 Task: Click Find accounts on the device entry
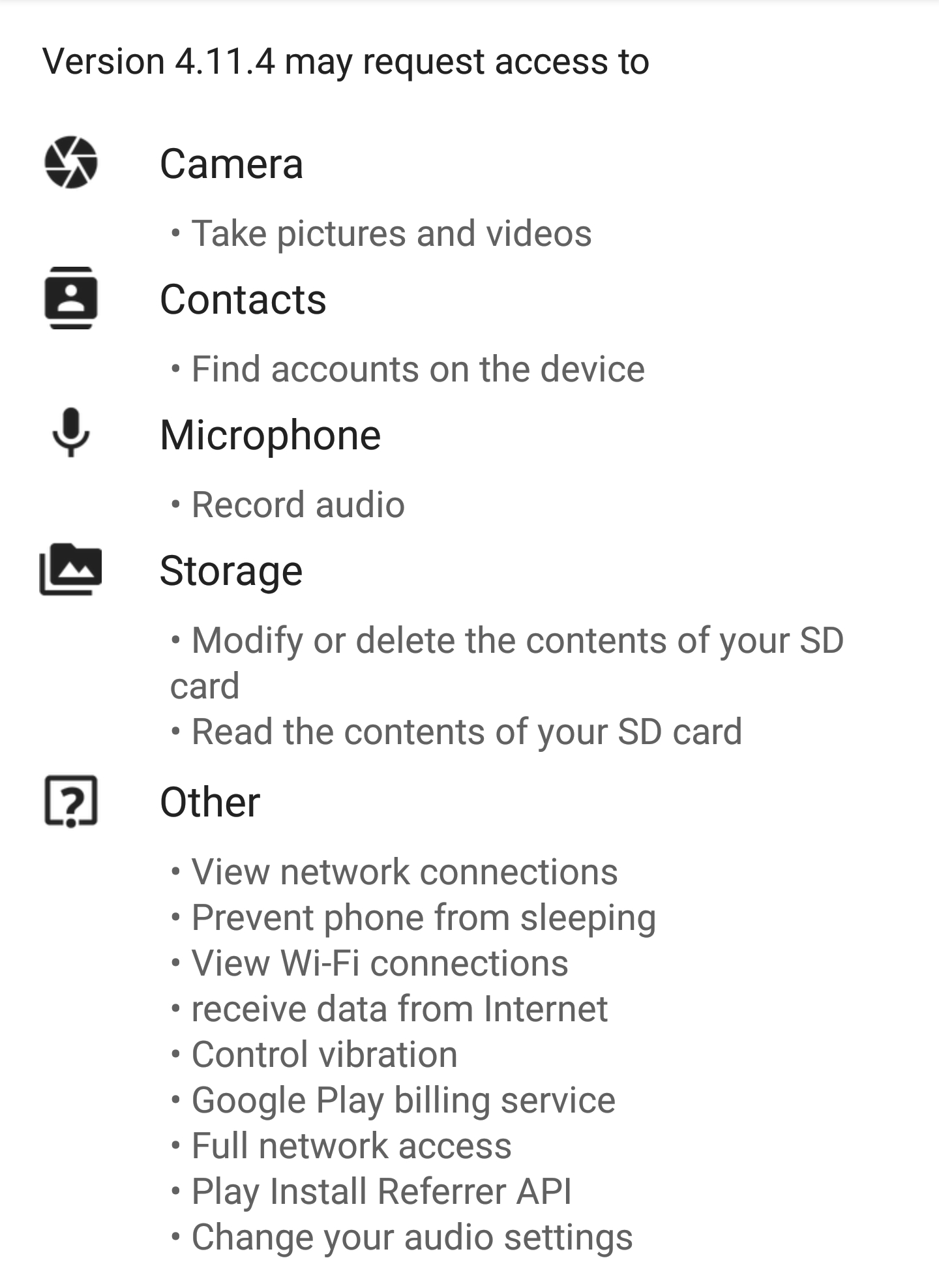(416, 368)
